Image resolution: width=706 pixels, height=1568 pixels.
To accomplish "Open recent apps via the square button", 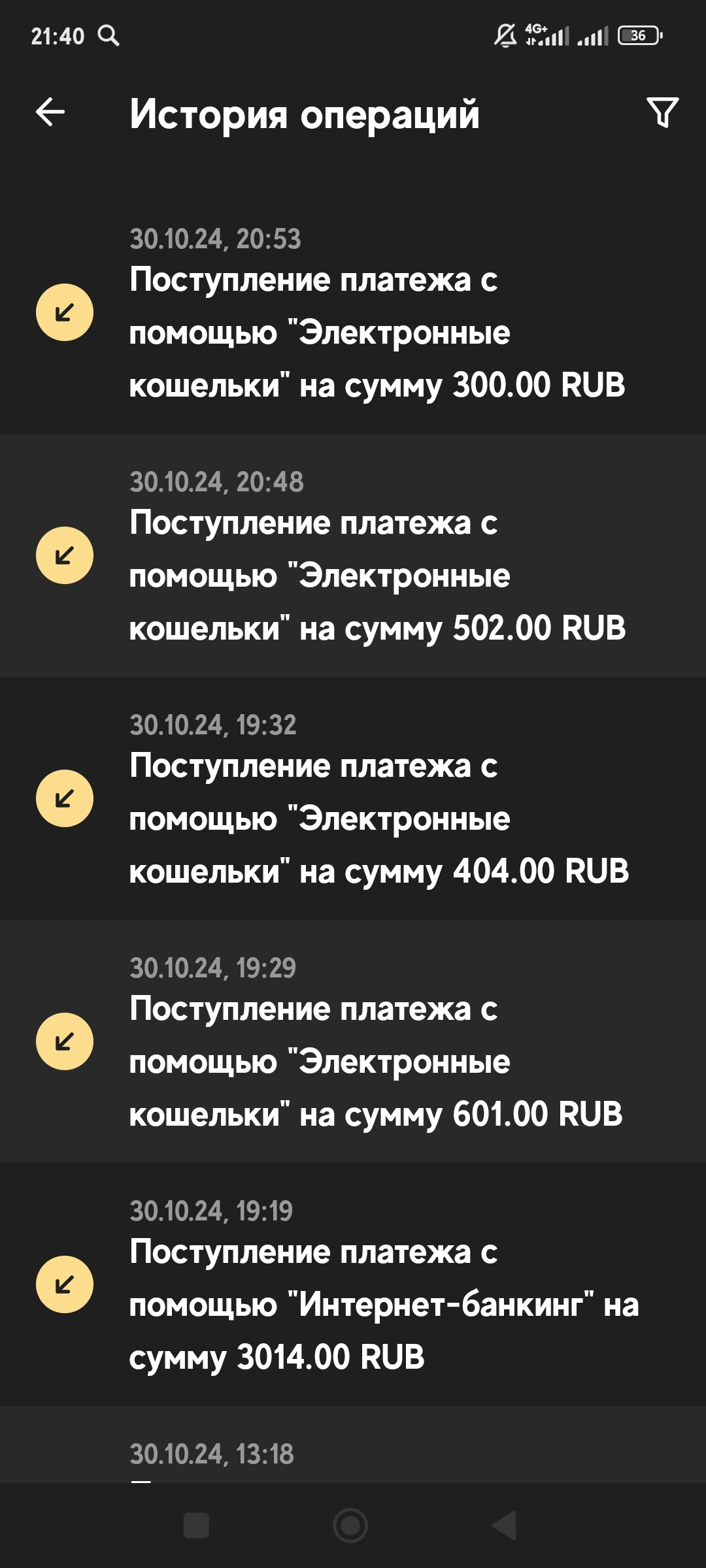I will tap(196, 1526).
